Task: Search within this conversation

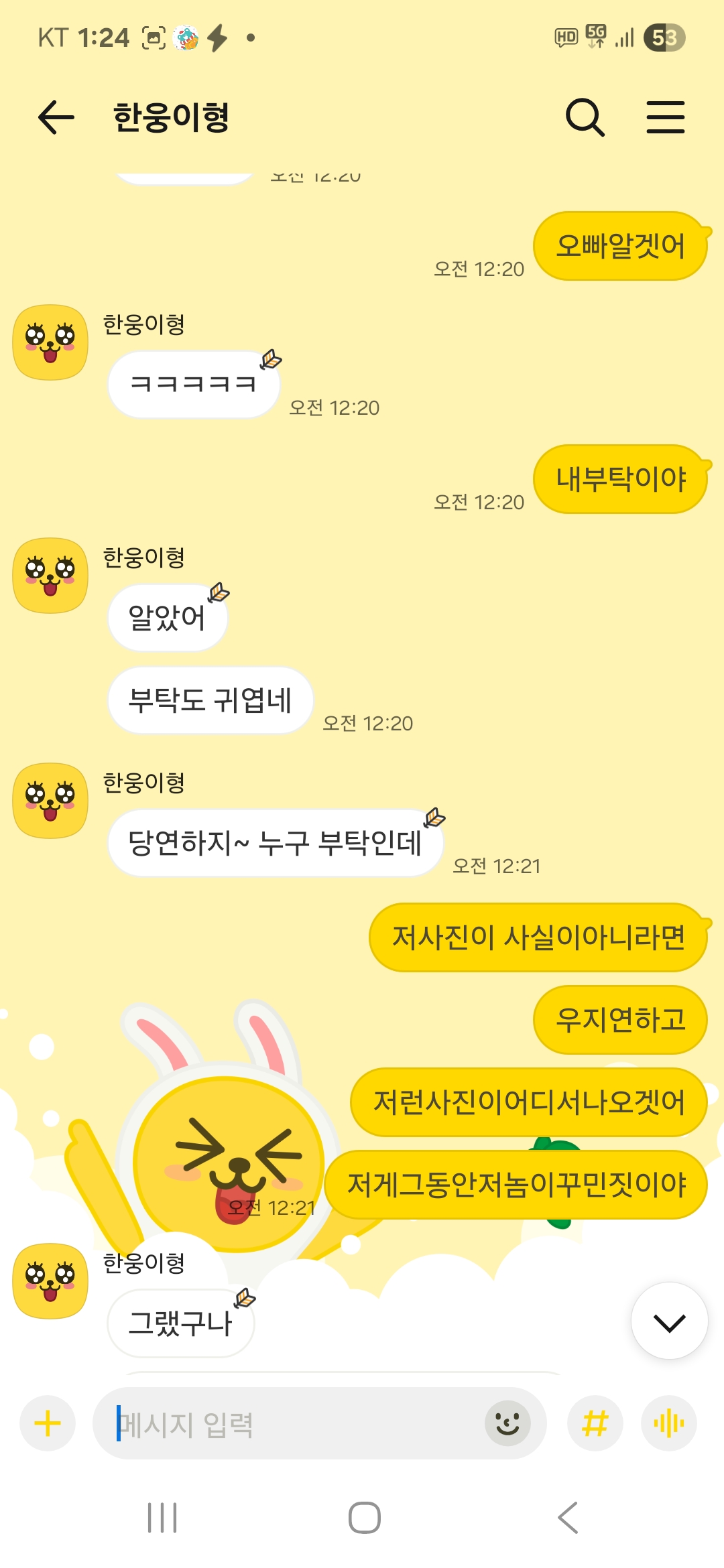Action: tap(585, 117)
